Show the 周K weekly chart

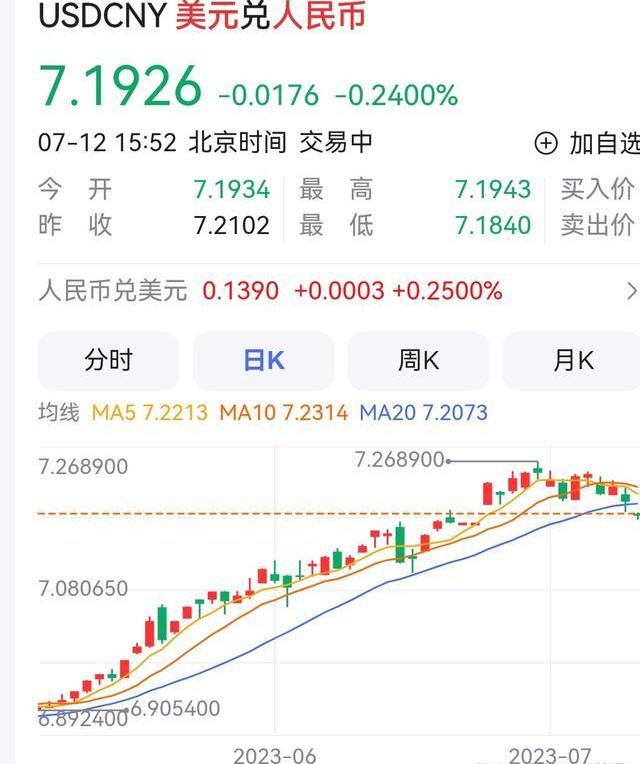pos(418,361)
